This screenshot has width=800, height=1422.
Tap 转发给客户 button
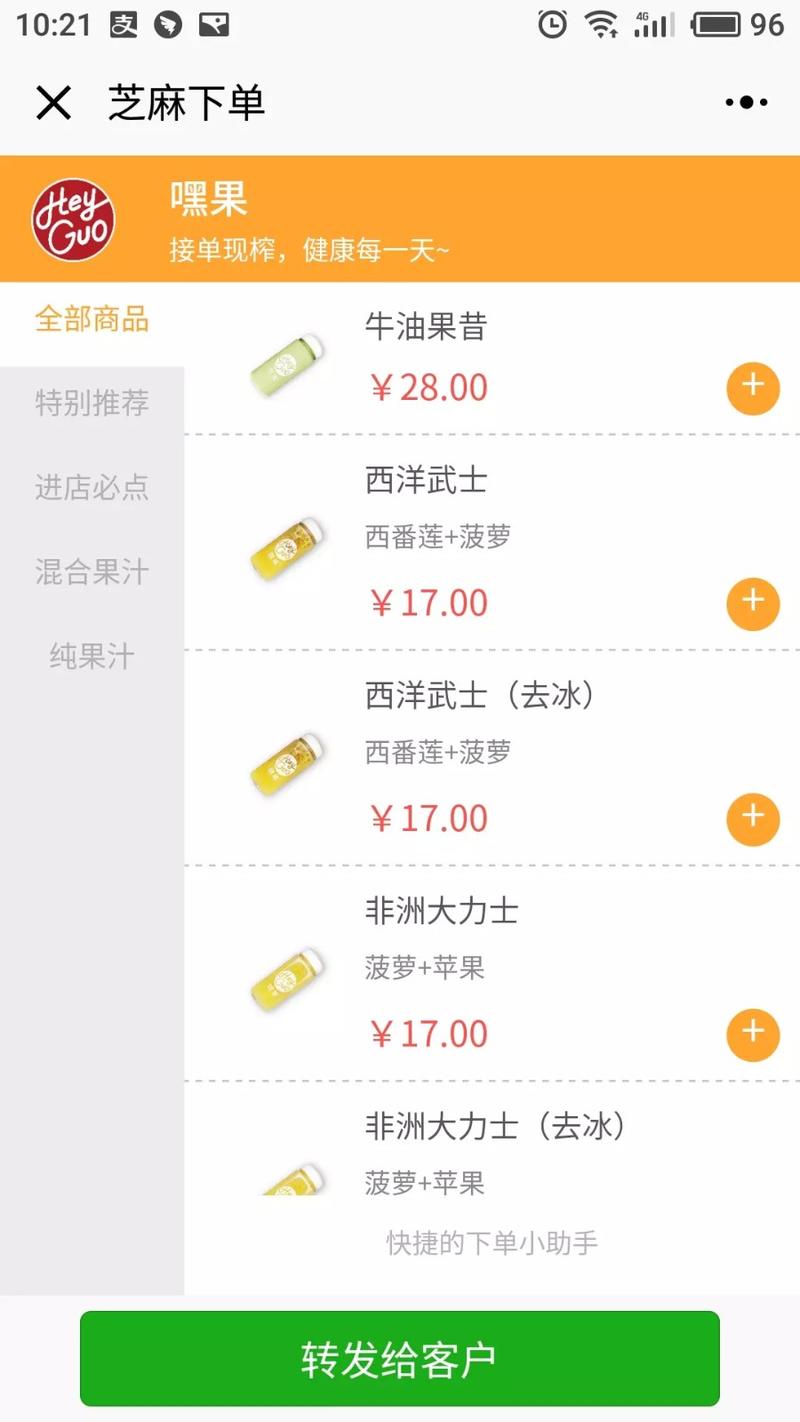pyautogui.click(x=400, y=1358)
